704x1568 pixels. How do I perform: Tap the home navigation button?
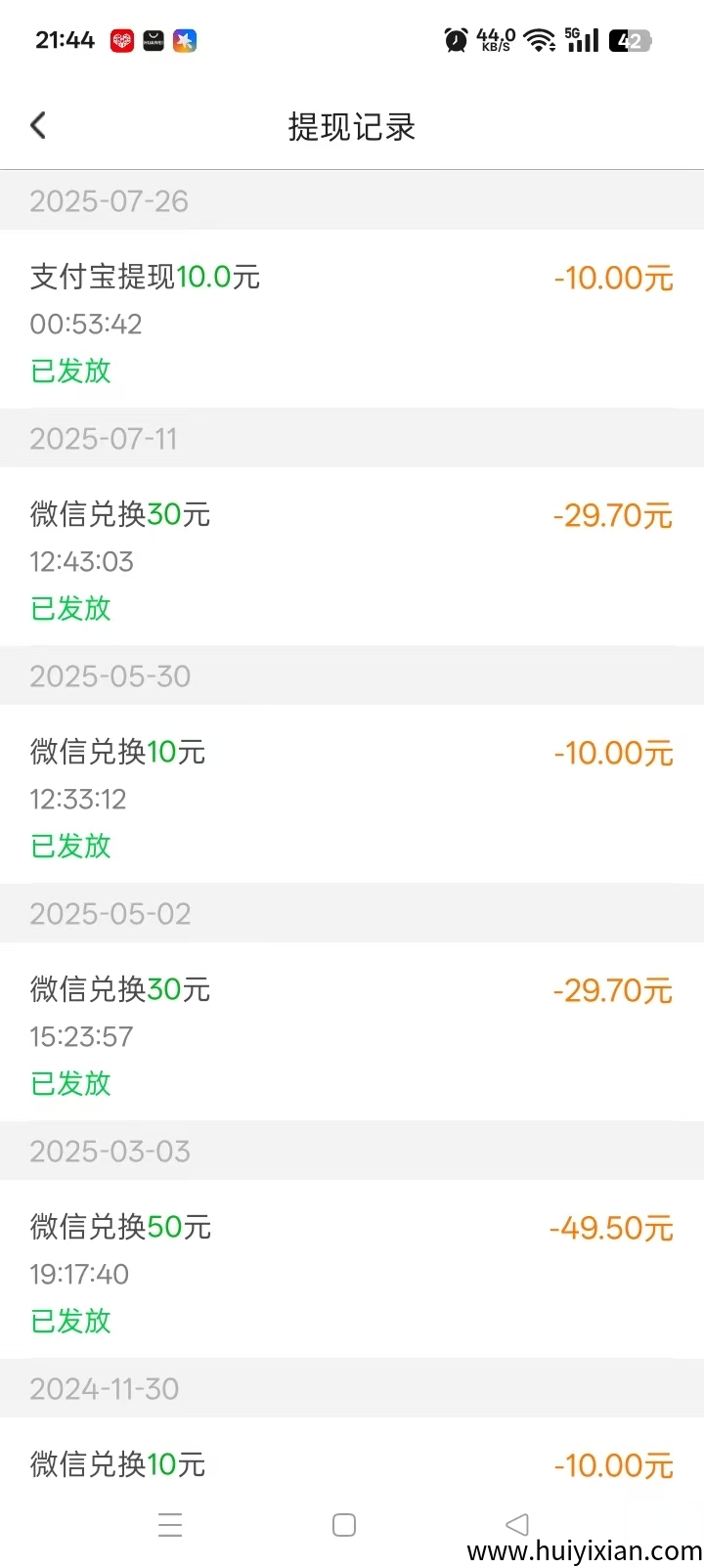tap(343, 1524)
